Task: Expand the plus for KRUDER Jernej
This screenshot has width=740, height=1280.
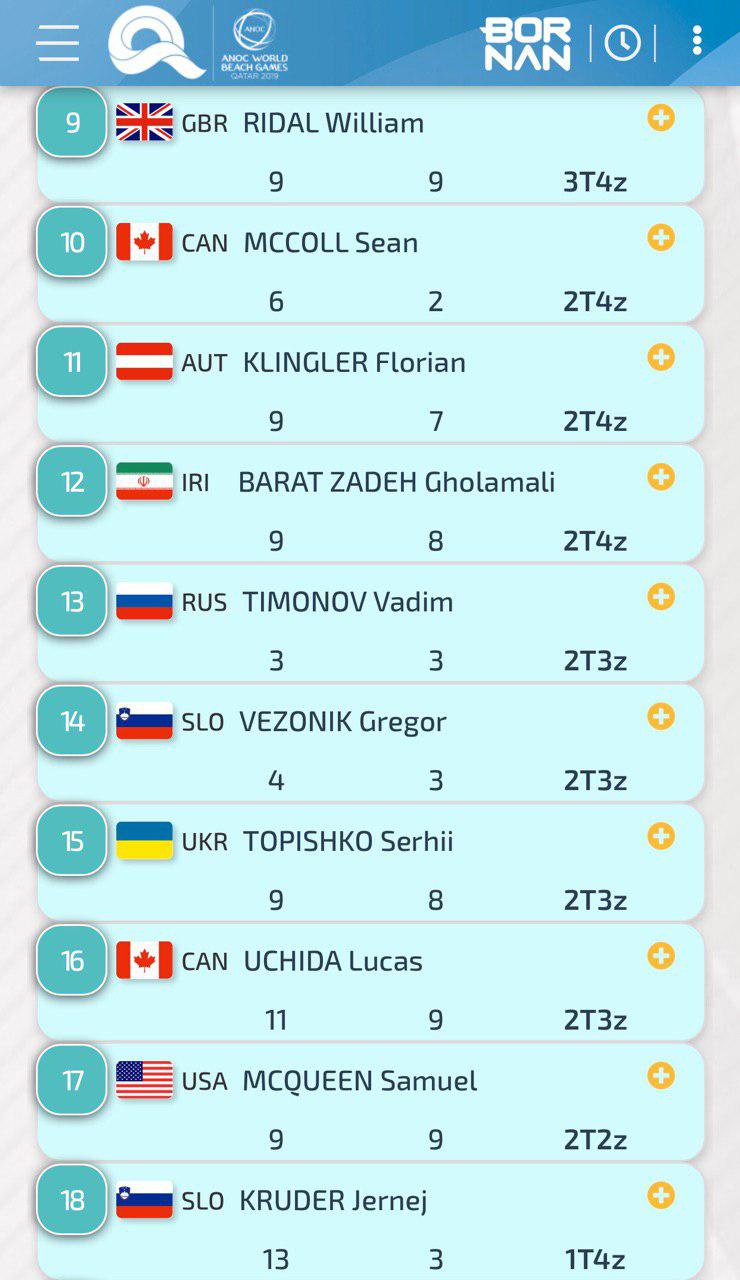Action: (x=661, y=1195)
